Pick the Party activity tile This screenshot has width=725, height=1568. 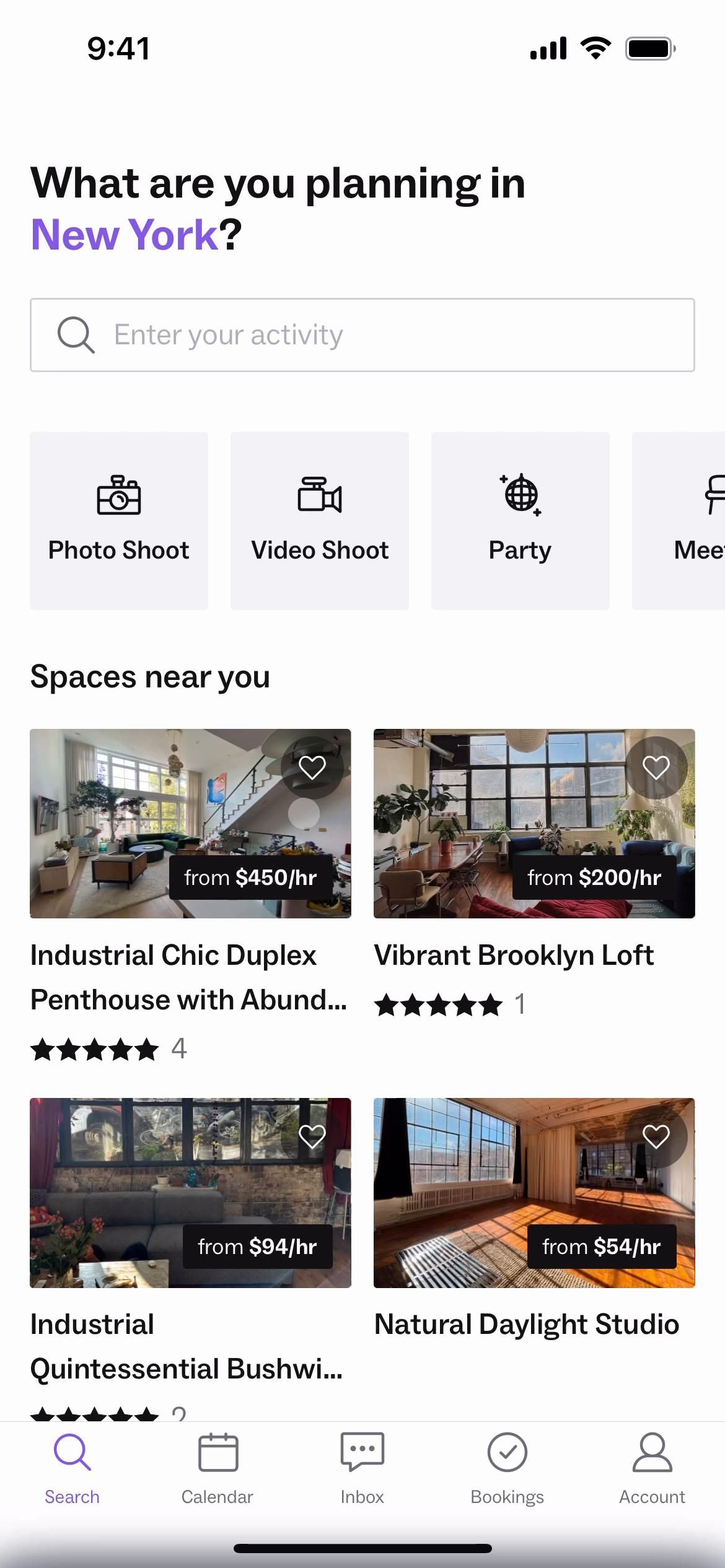point(521,520)
